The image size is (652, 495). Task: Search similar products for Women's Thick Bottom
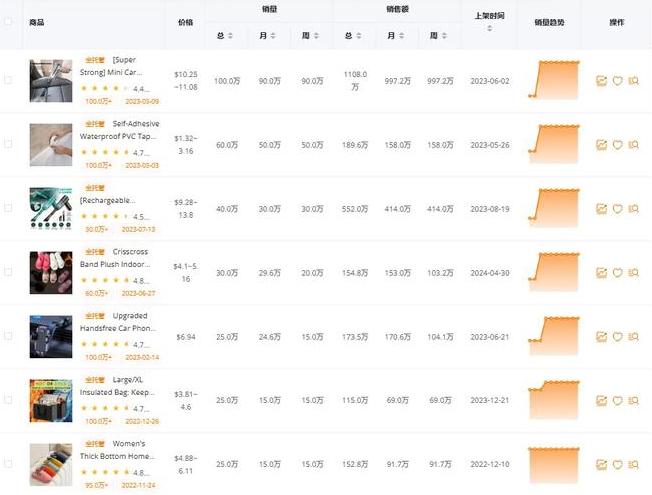pyautogui.click(x=634, y=464)
